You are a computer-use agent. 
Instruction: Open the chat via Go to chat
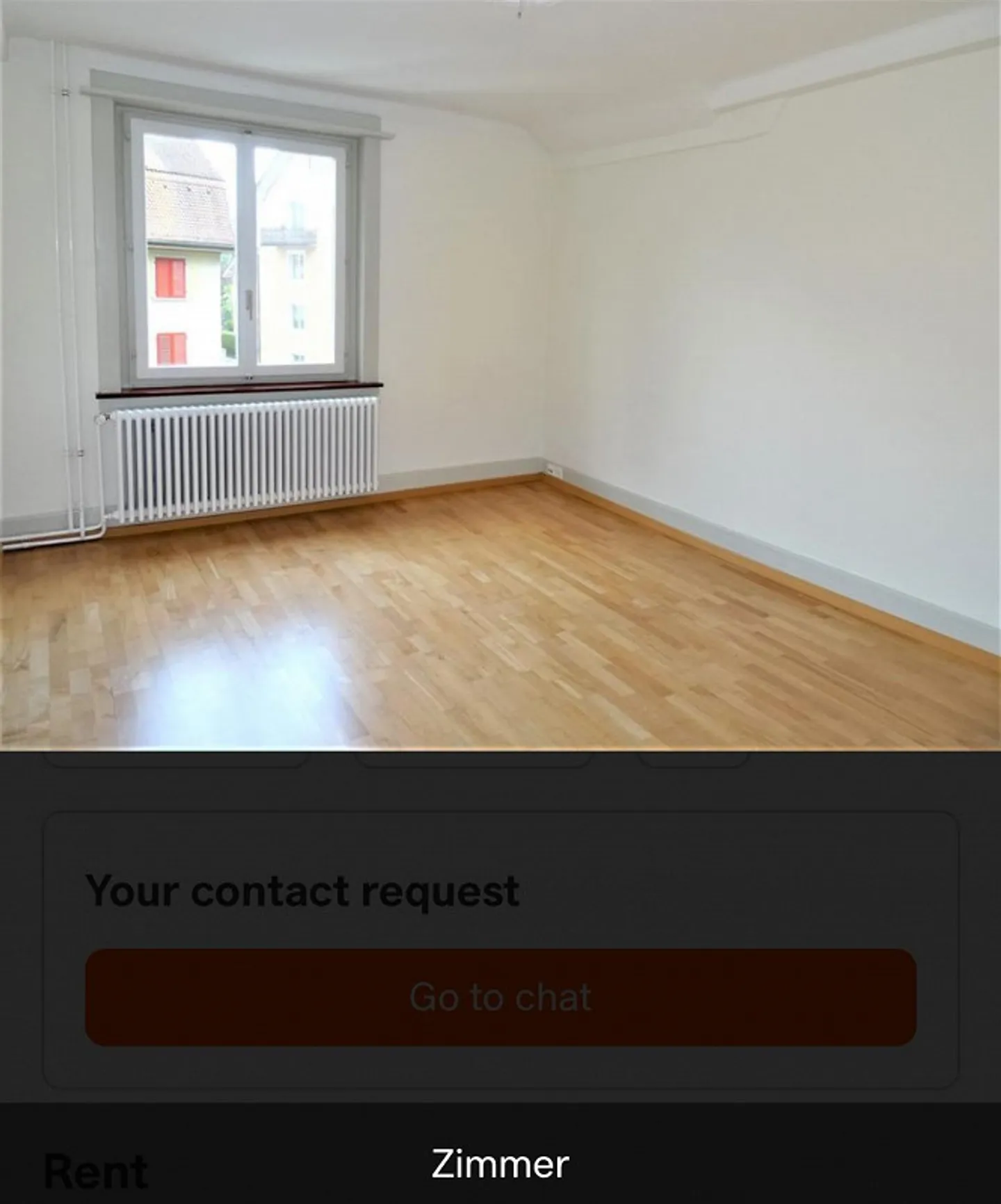(x=500, y=997)
